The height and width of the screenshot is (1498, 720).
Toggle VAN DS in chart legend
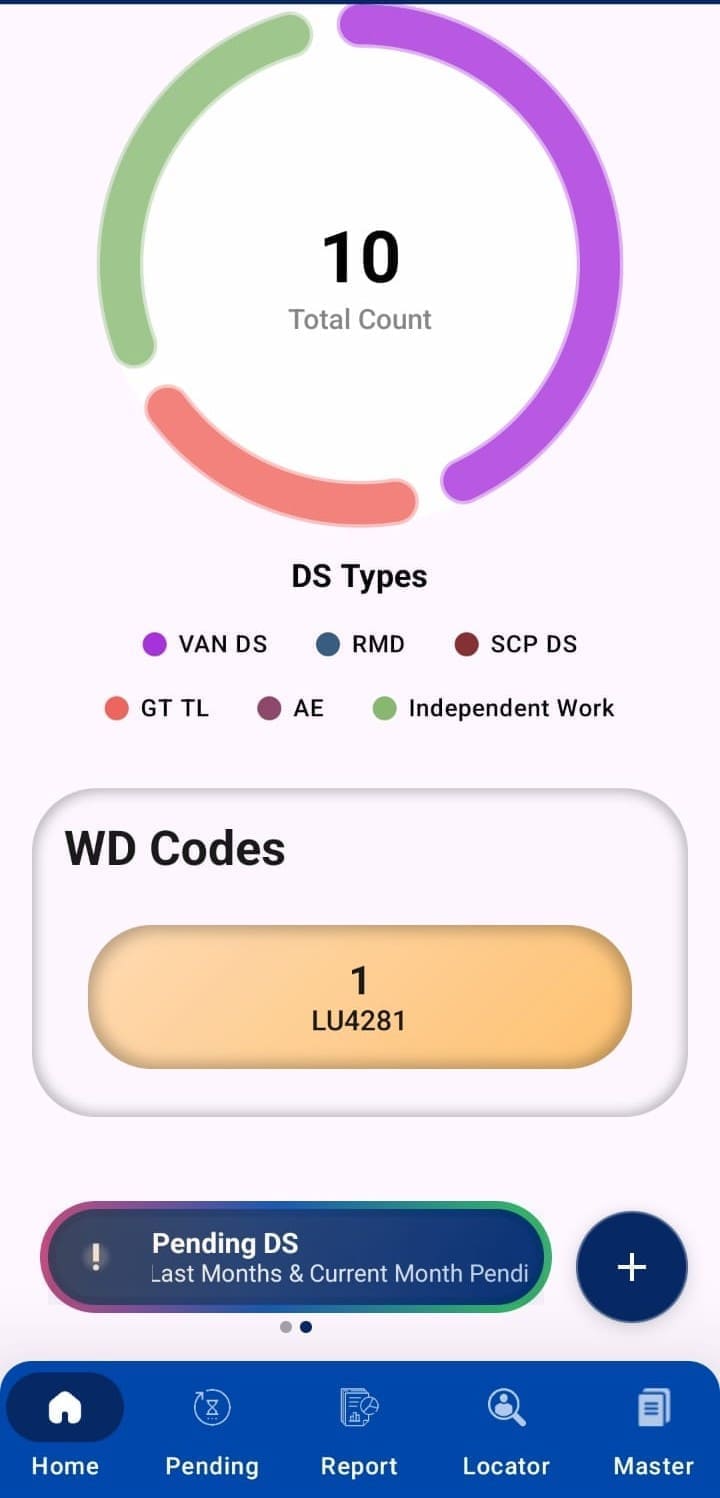click(206, 644)
